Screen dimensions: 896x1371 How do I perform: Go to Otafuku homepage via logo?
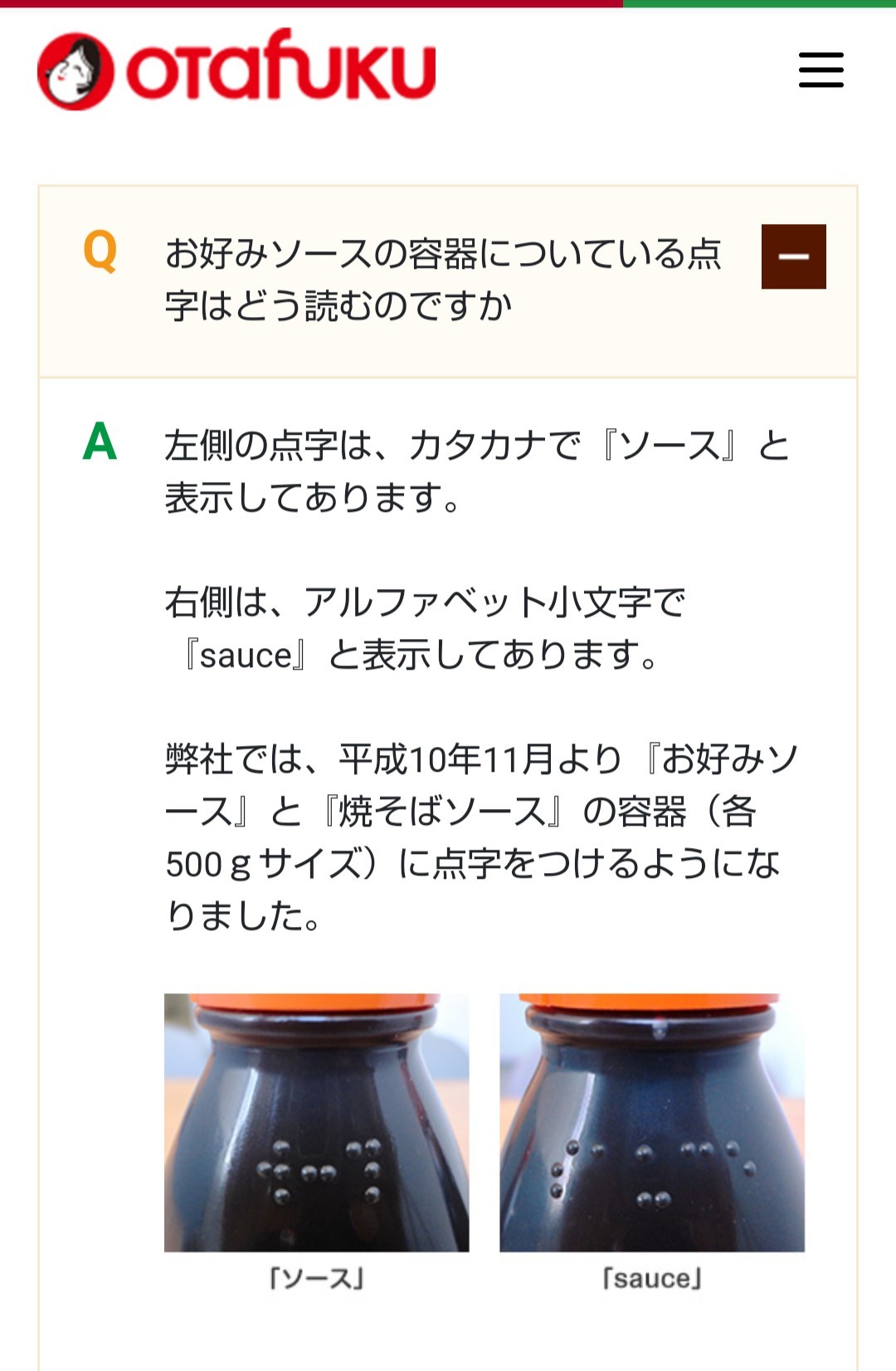[236, 69]
